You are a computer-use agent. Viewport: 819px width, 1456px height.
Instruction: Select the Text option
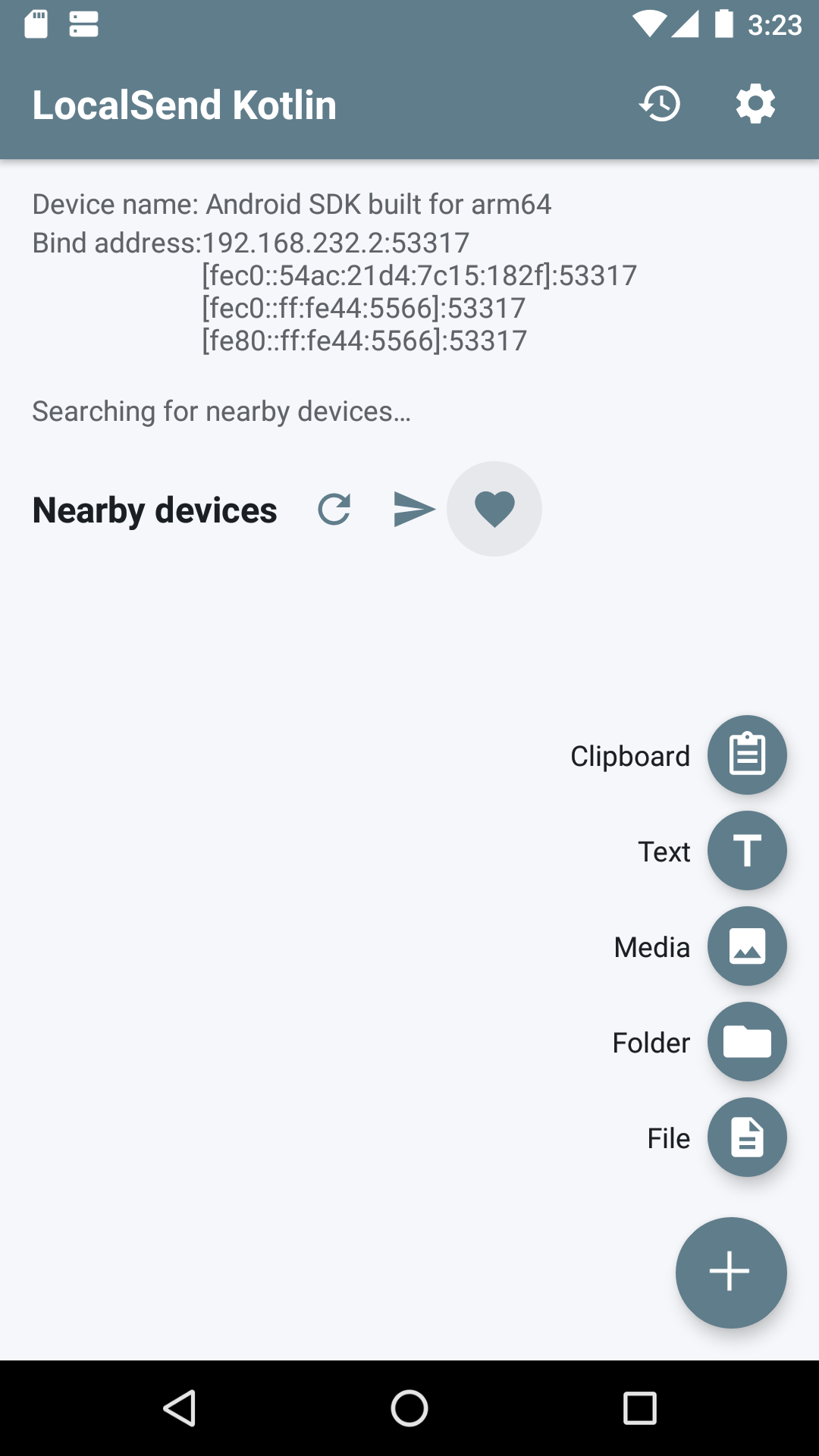coord(747,851)
